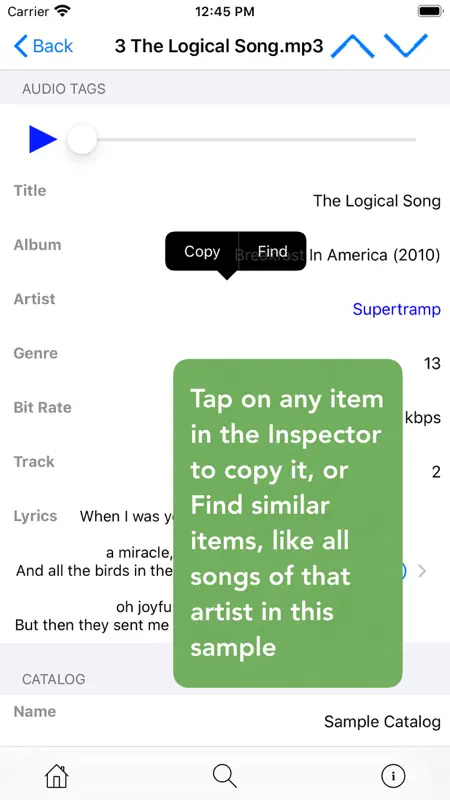This screenshot has height=800, width=450.
Task: Select Copy in the popup menu
Action: point(202,251)
